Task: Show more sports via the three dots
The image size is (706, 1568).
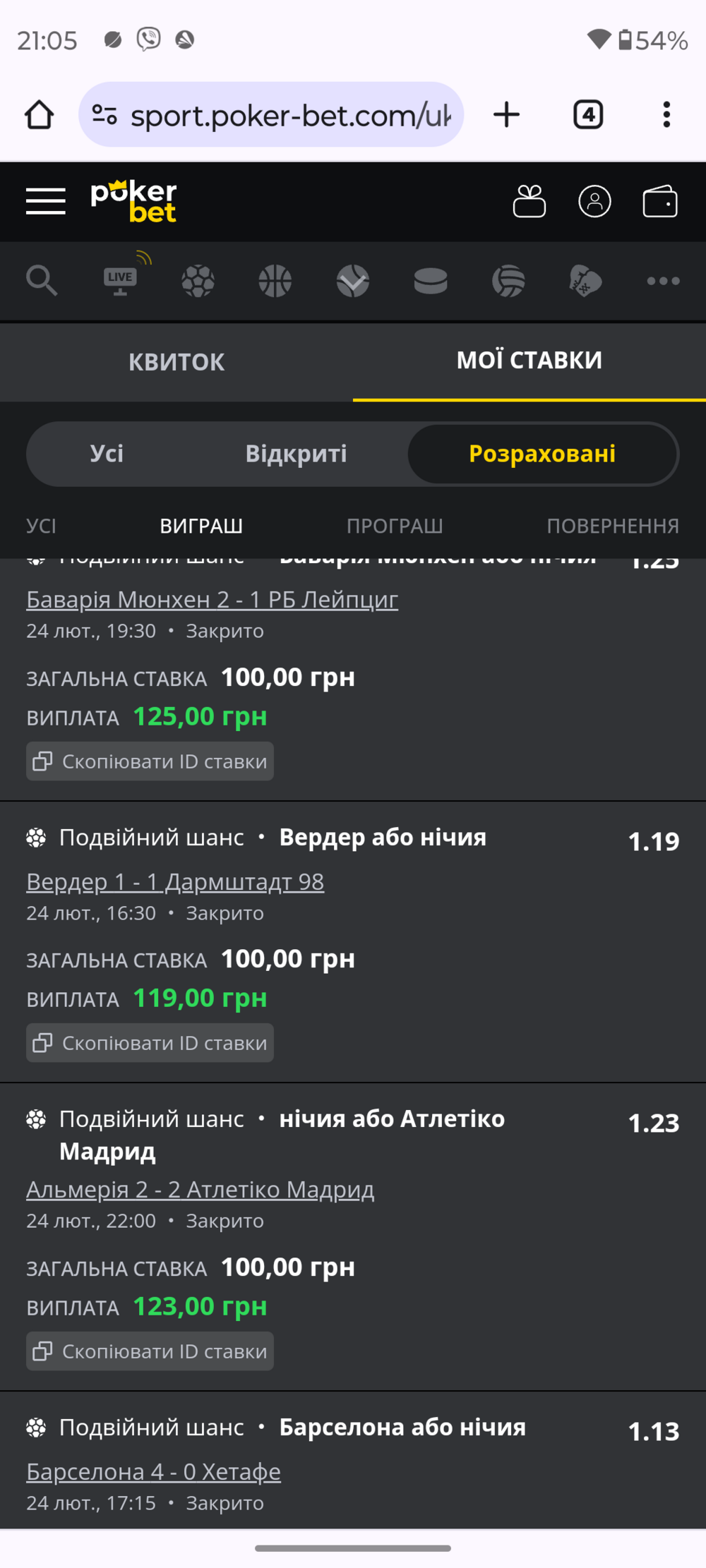Action: click(663, 281)
